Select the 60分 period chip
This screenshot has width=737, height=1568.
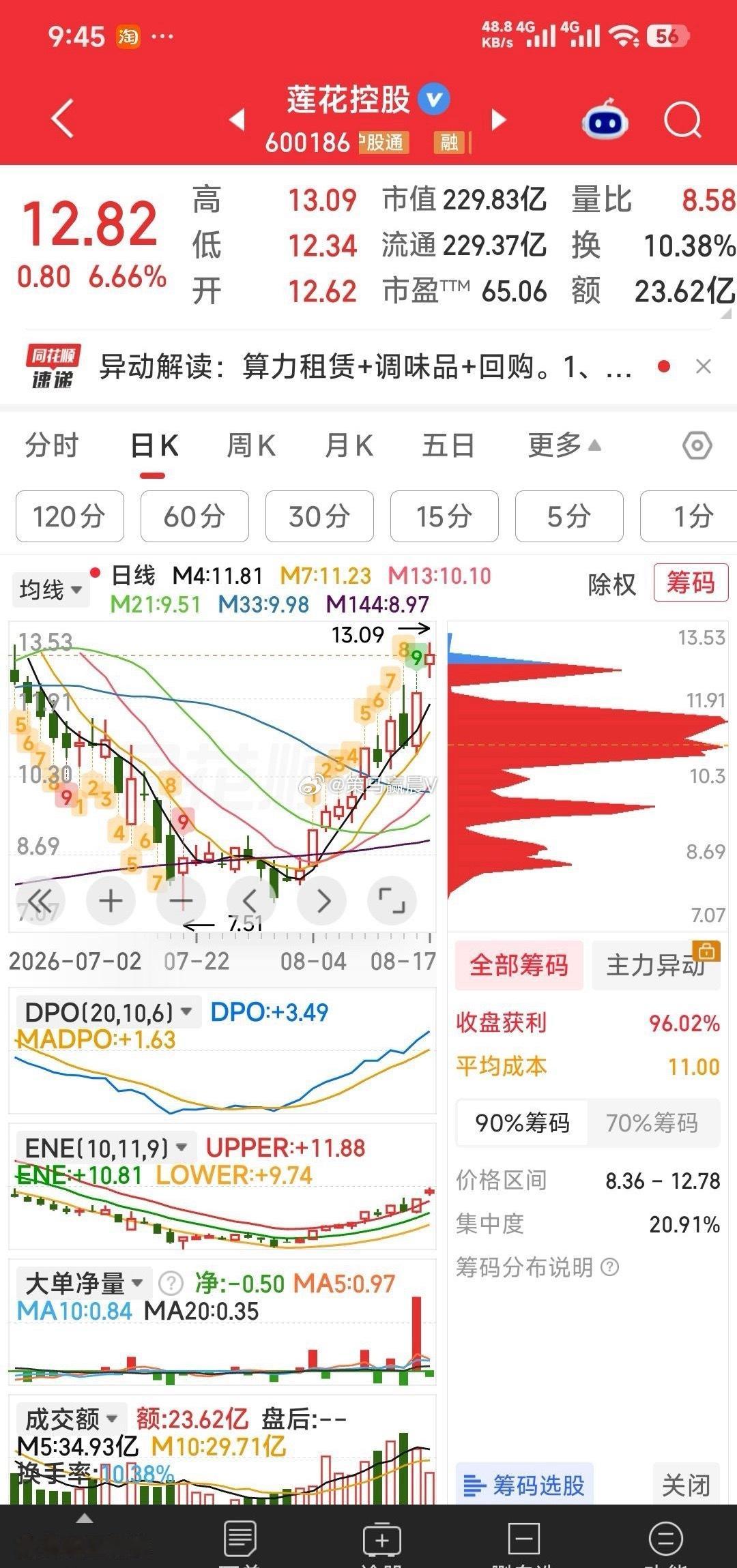click(194, 516)
